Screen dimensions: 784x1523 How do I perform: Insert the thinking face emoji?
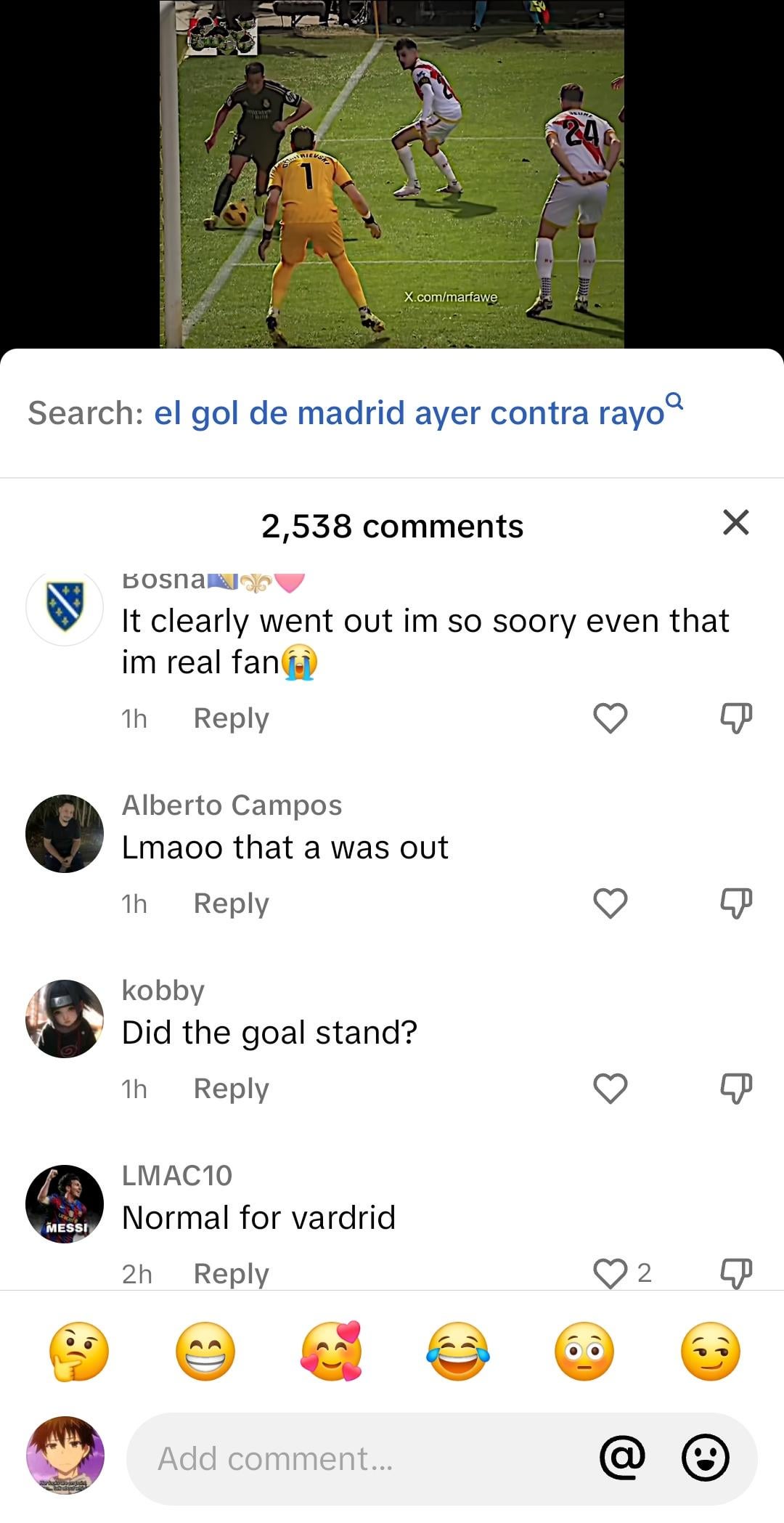pyautogui.click(x=79, y=1352)
